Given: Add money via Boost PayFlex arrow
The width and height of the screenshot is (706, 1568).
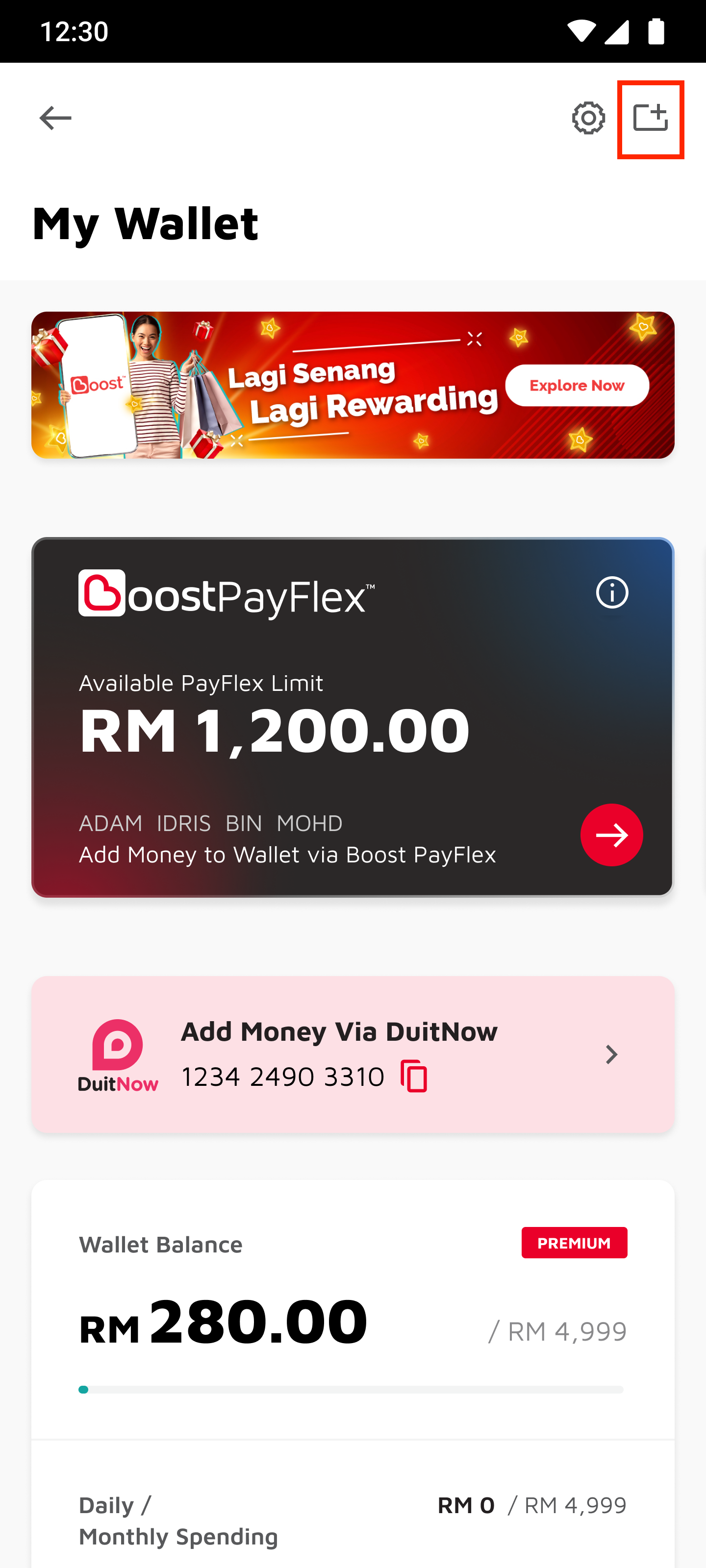Looking at the screenshot, I should click(611, 835).
